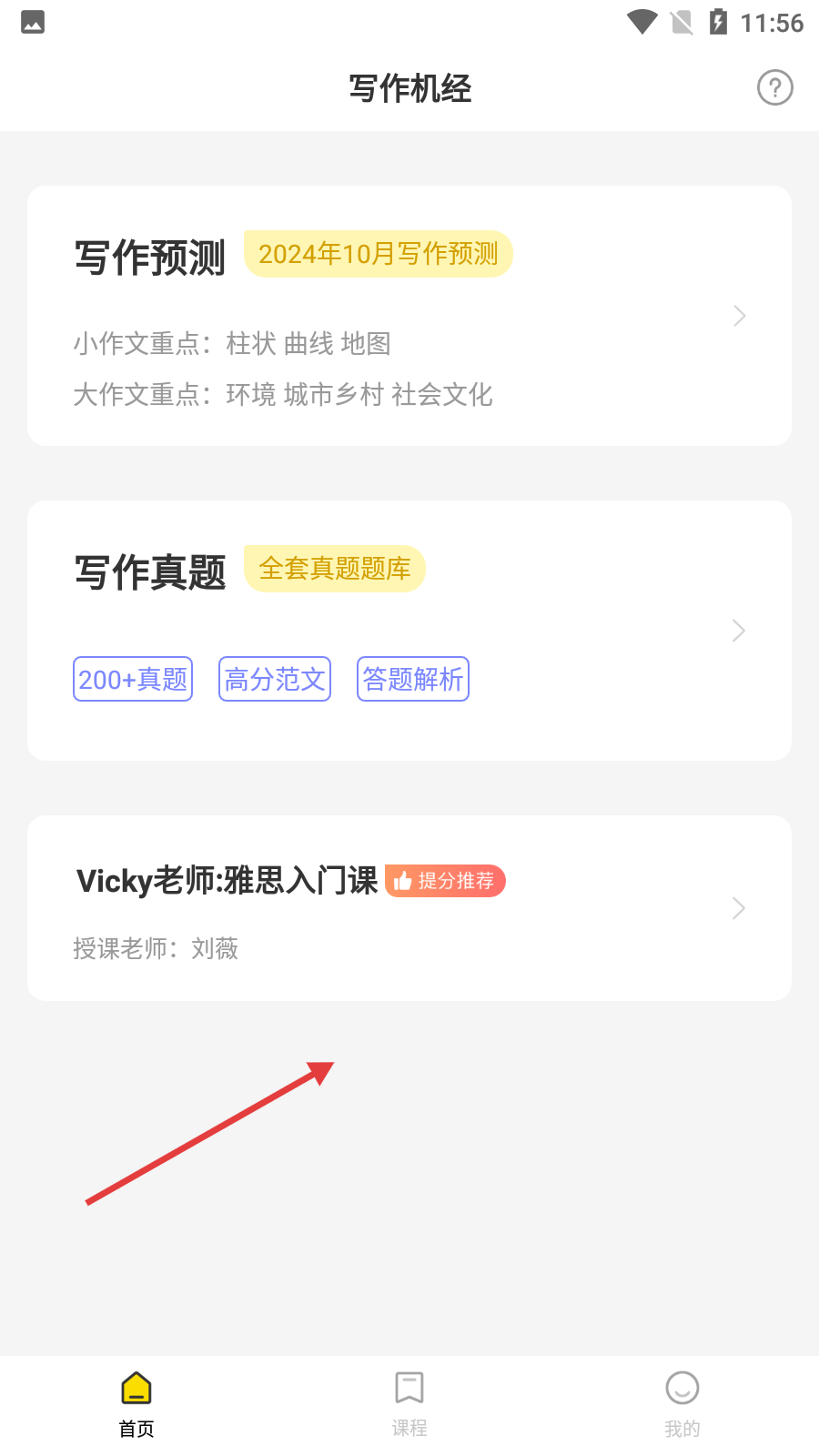
Task: Go to the 我的 tab
Action: pos(682,1404)
